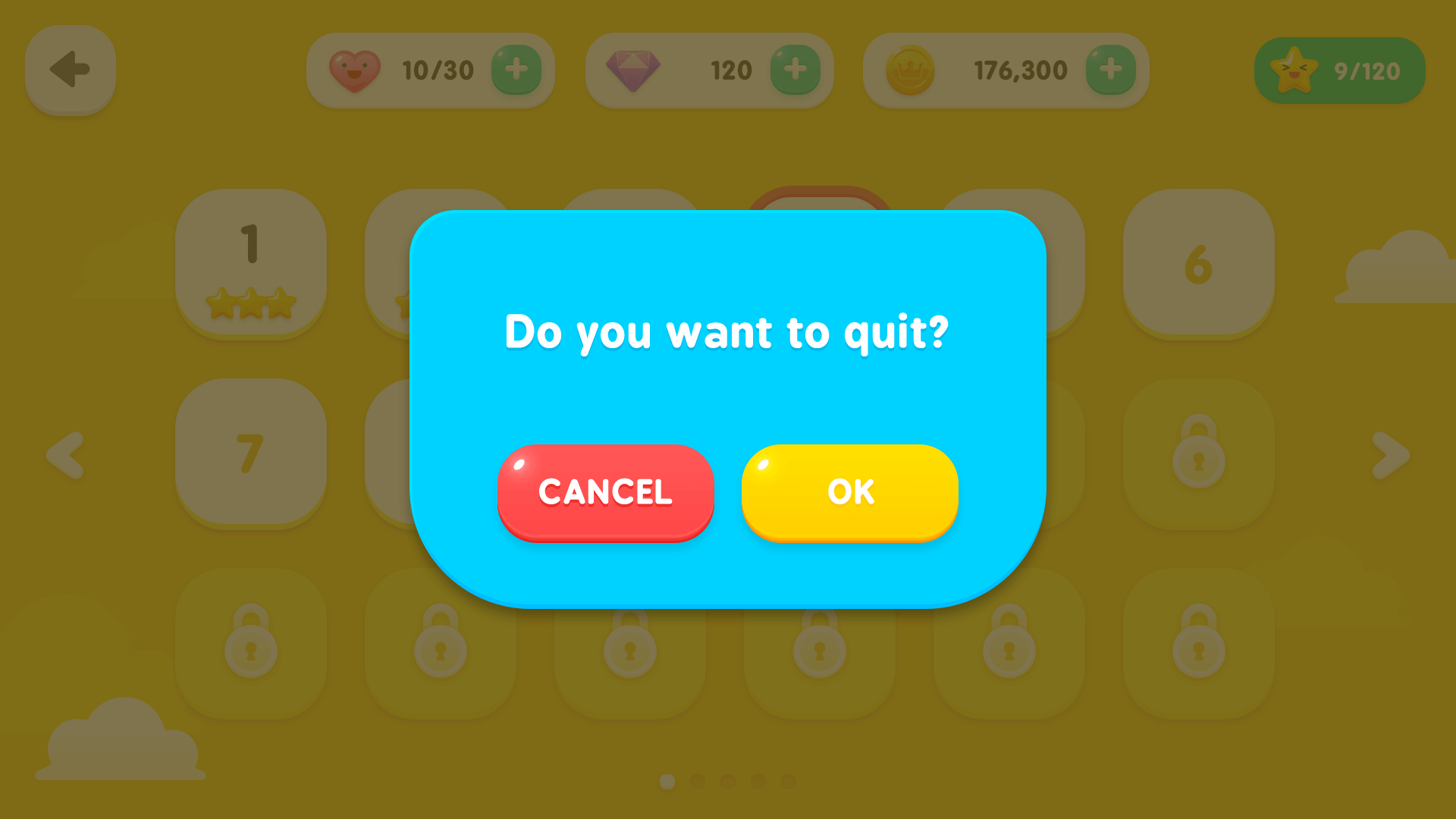Screen dimensions: 1456x819
Task: Confirm quitting with the OK button
Action: tap(849, 492)
